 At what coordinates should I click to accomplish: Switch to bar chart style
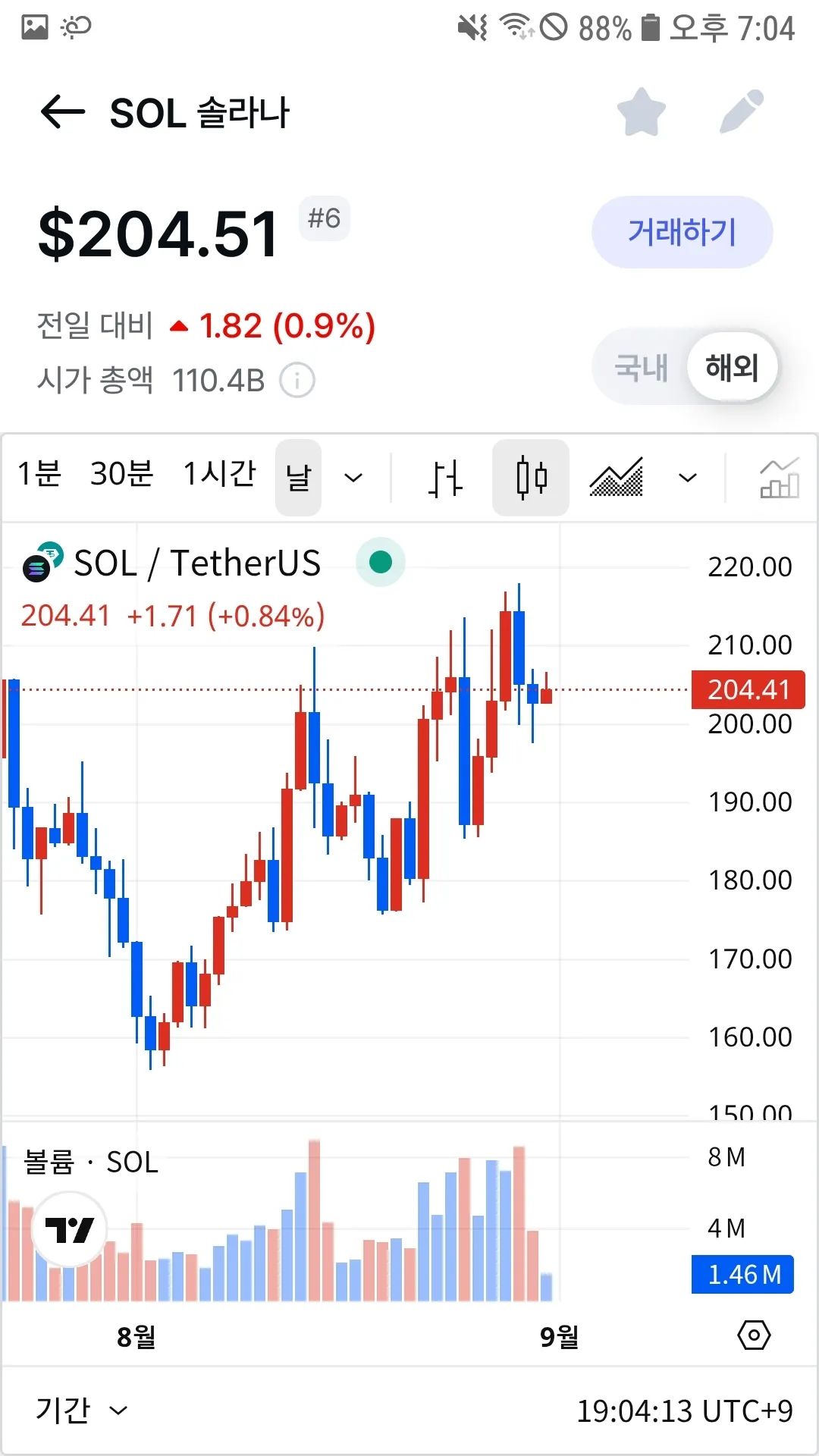coord(444,479)
